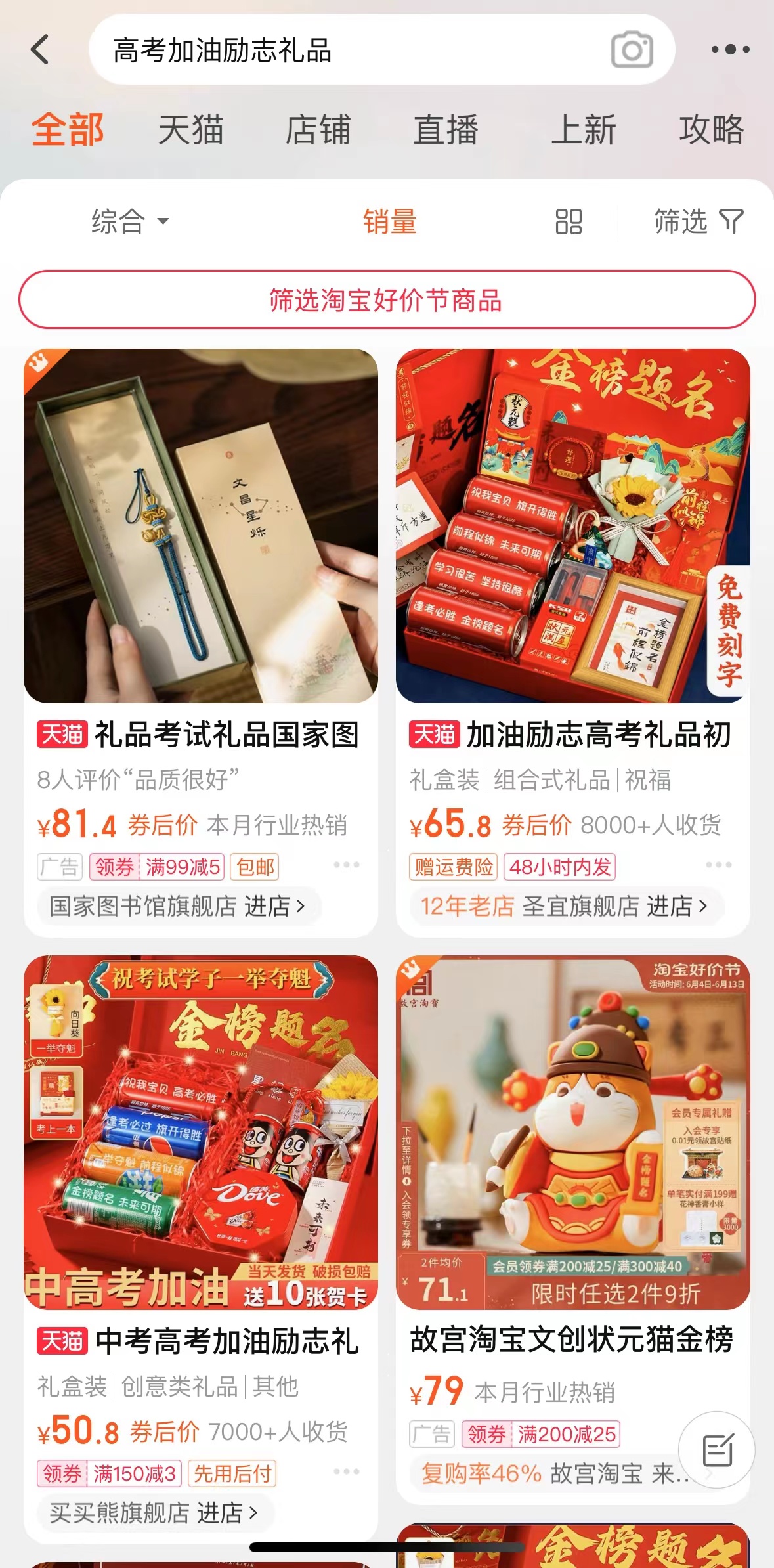Enter 国家图书馆旗舰店 store
Image resolution: width=774 pixels, height=1568 pixels.
click(177, 906)
